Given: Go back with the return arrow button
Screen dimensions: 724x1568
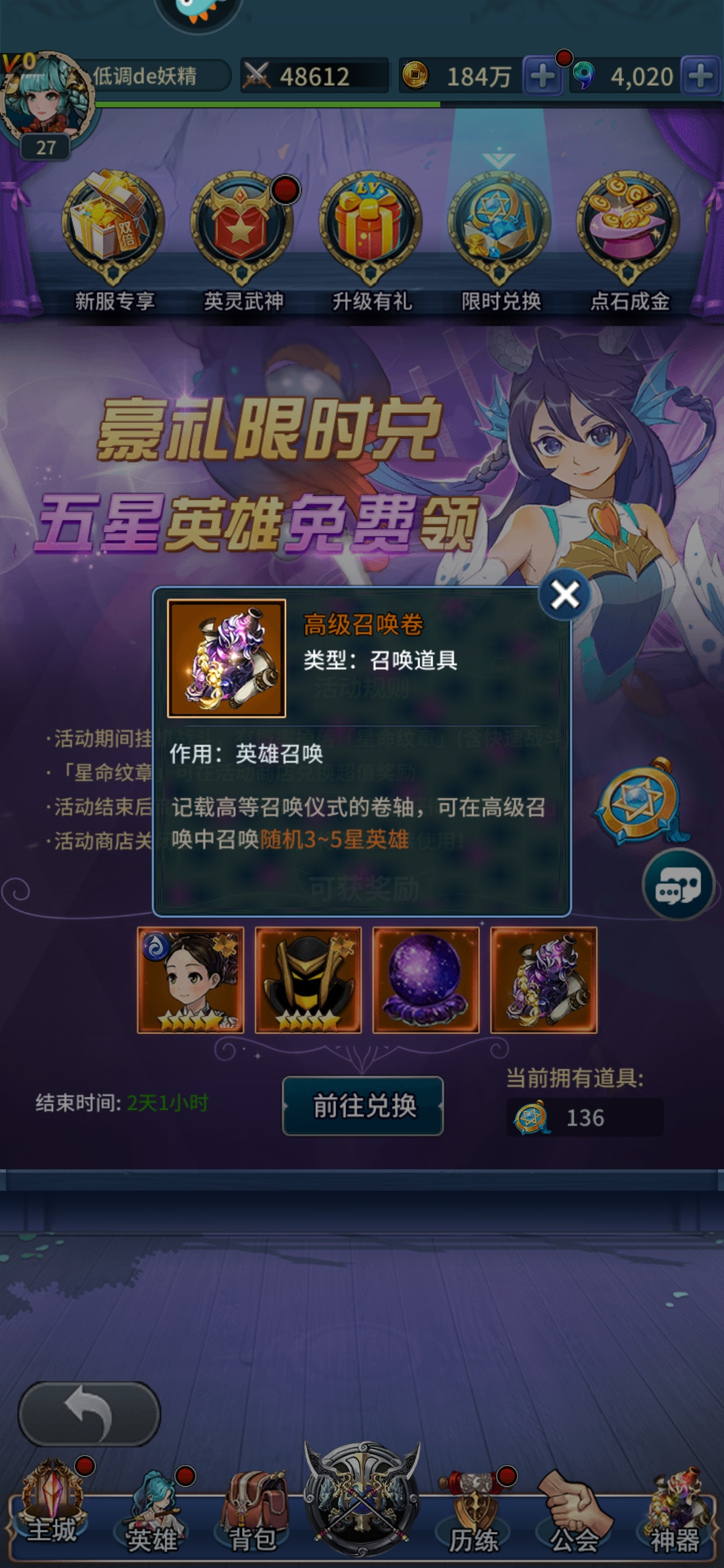Looking at the screenshot, I should tap(88, 1414).
